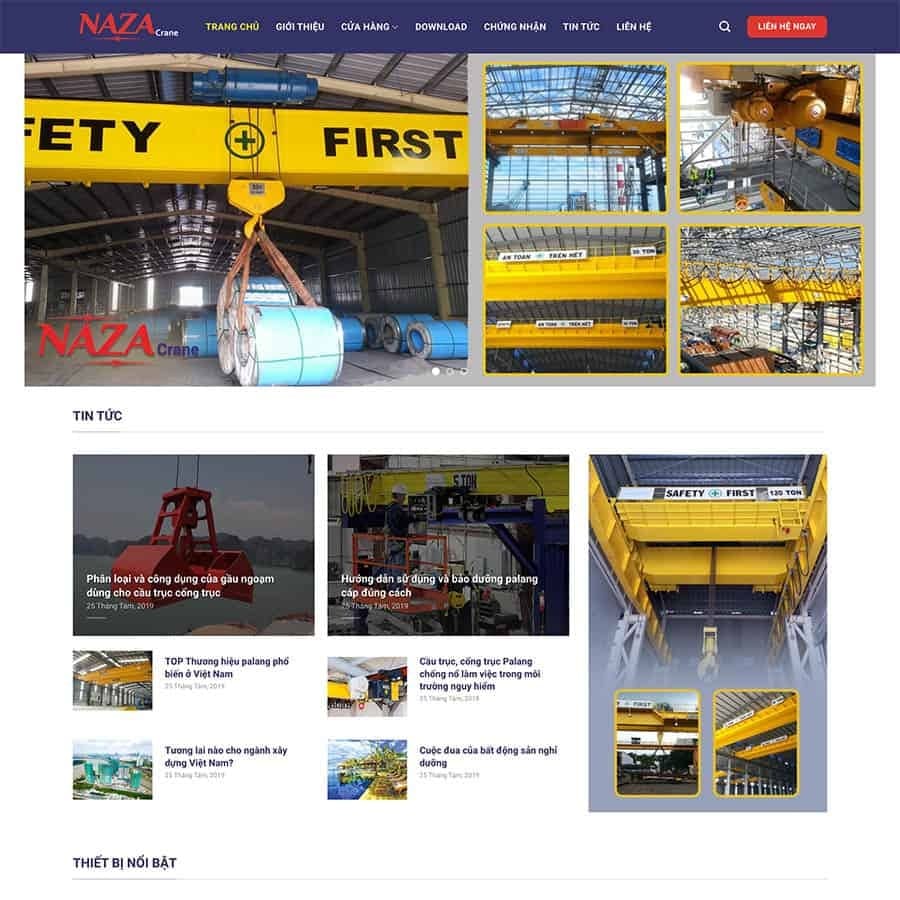The height and width of the screenshot is (900, 900).
Task: Tap the Liên hệ ngay button
Action: coord(786,27)
